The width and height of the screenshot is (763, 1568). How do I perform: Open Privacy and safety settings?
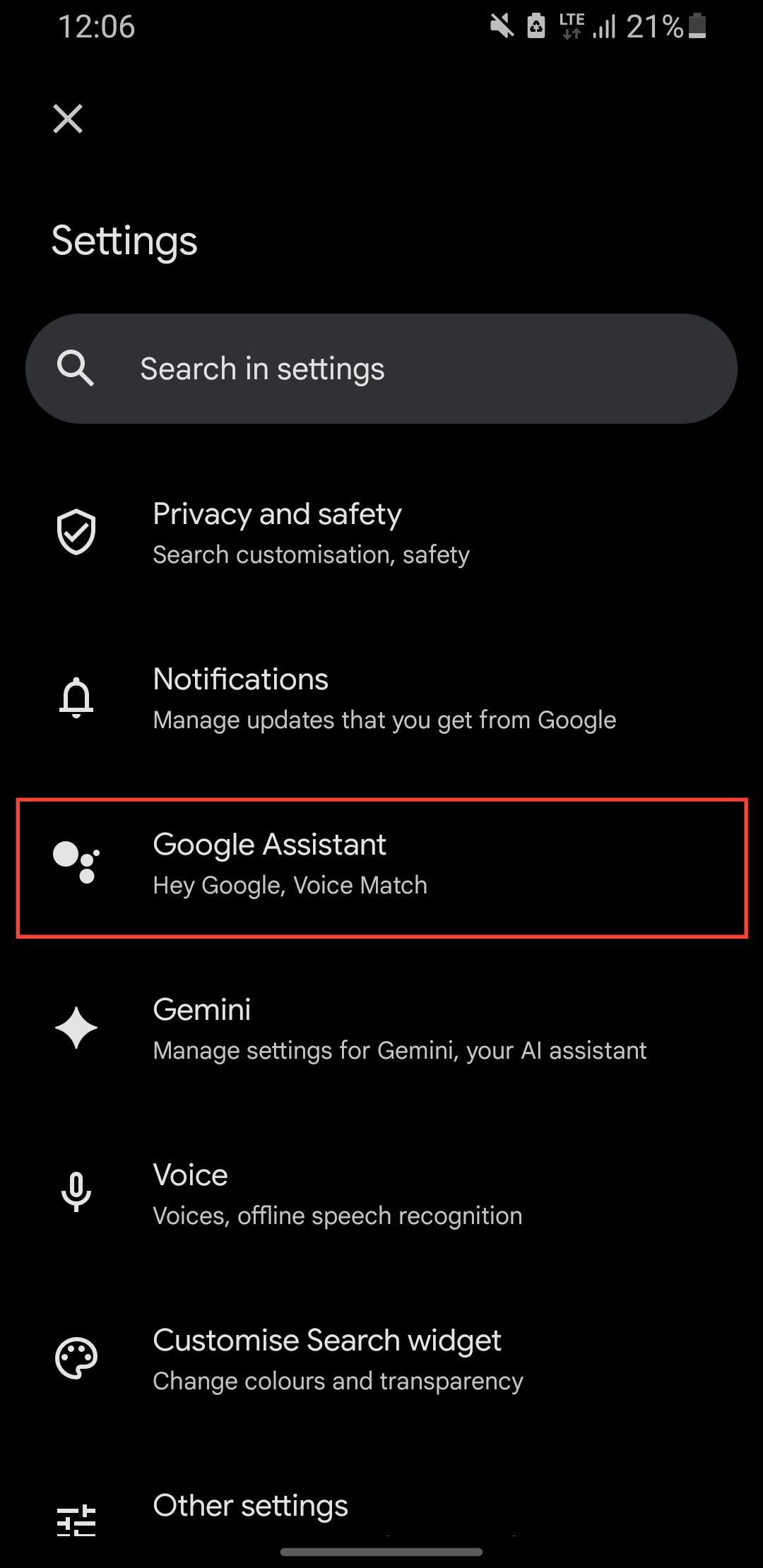tap(381, 533)
